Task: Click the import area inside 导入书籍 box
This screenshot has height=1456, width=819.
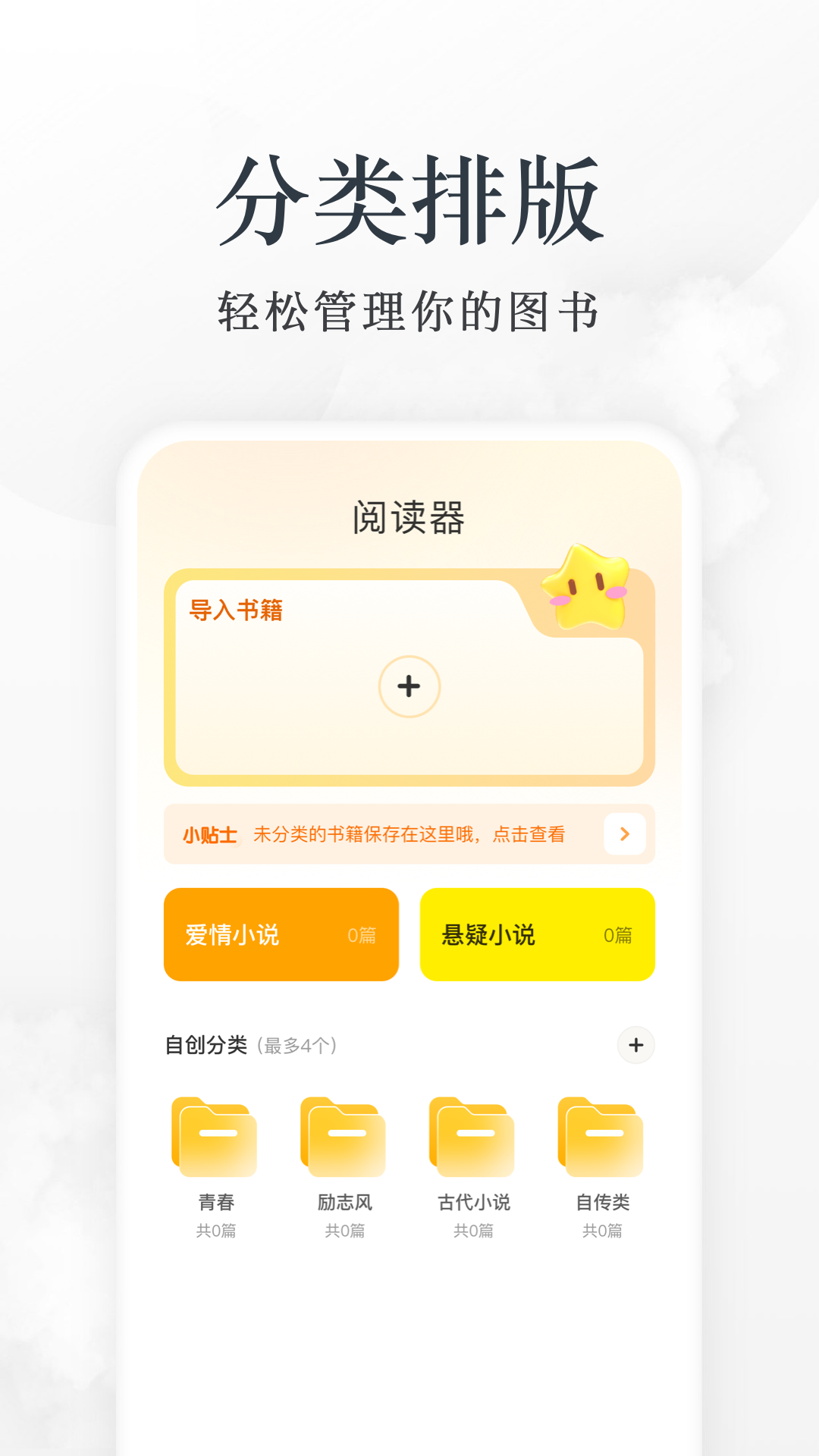Action: 409,686
